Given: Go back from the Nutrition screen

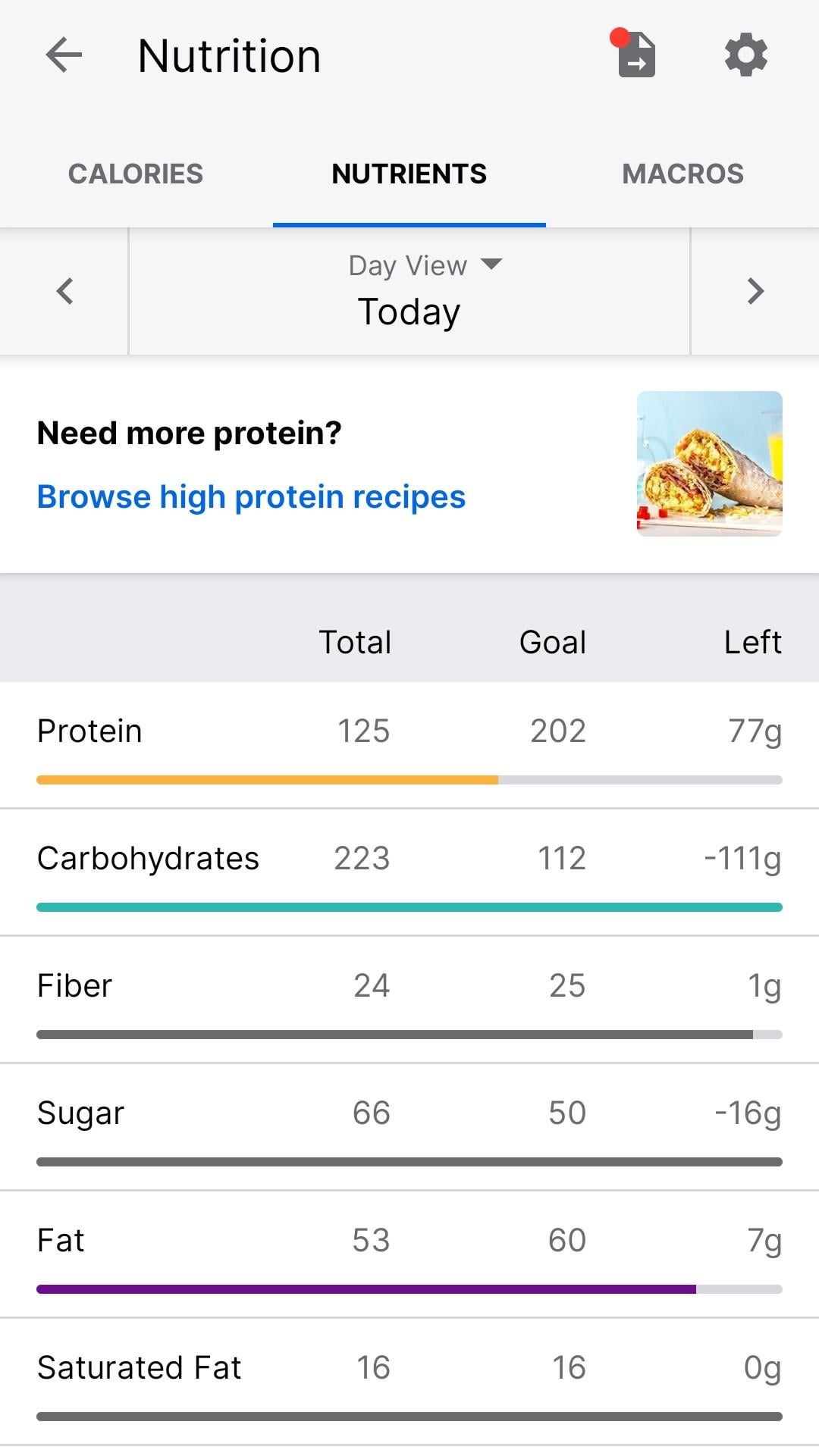Looking at the screenshot, I should (x=64, y=55).
